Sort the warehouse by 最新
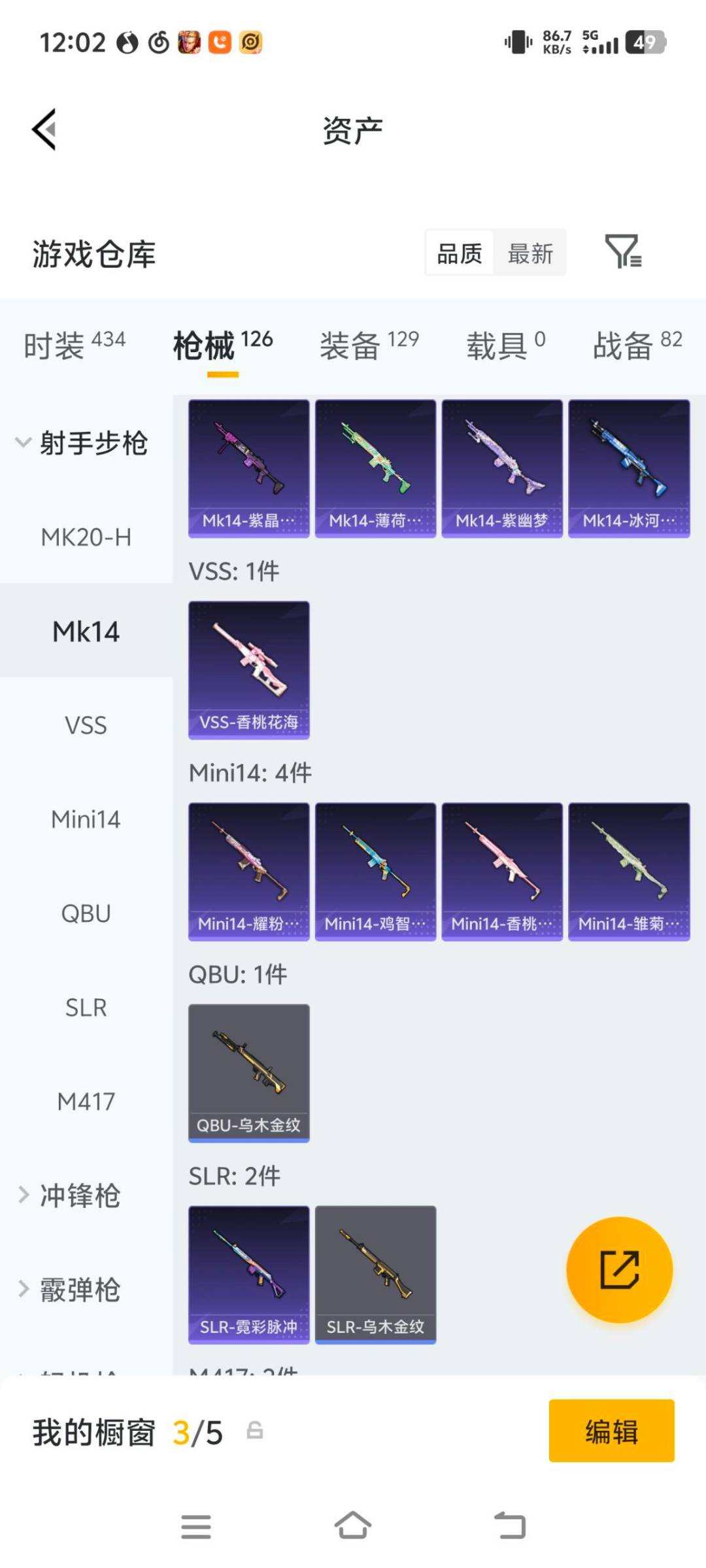The height and width of the screenshot is (1568, 706). (x=530, y=253)
